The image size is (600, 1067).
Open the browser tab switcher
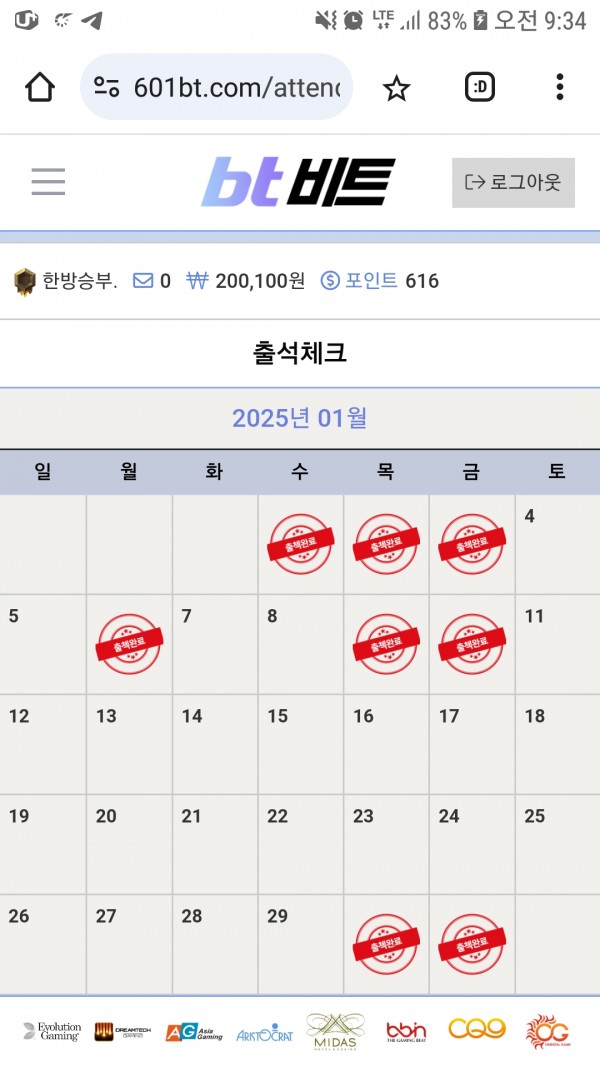tap(480, 88)
